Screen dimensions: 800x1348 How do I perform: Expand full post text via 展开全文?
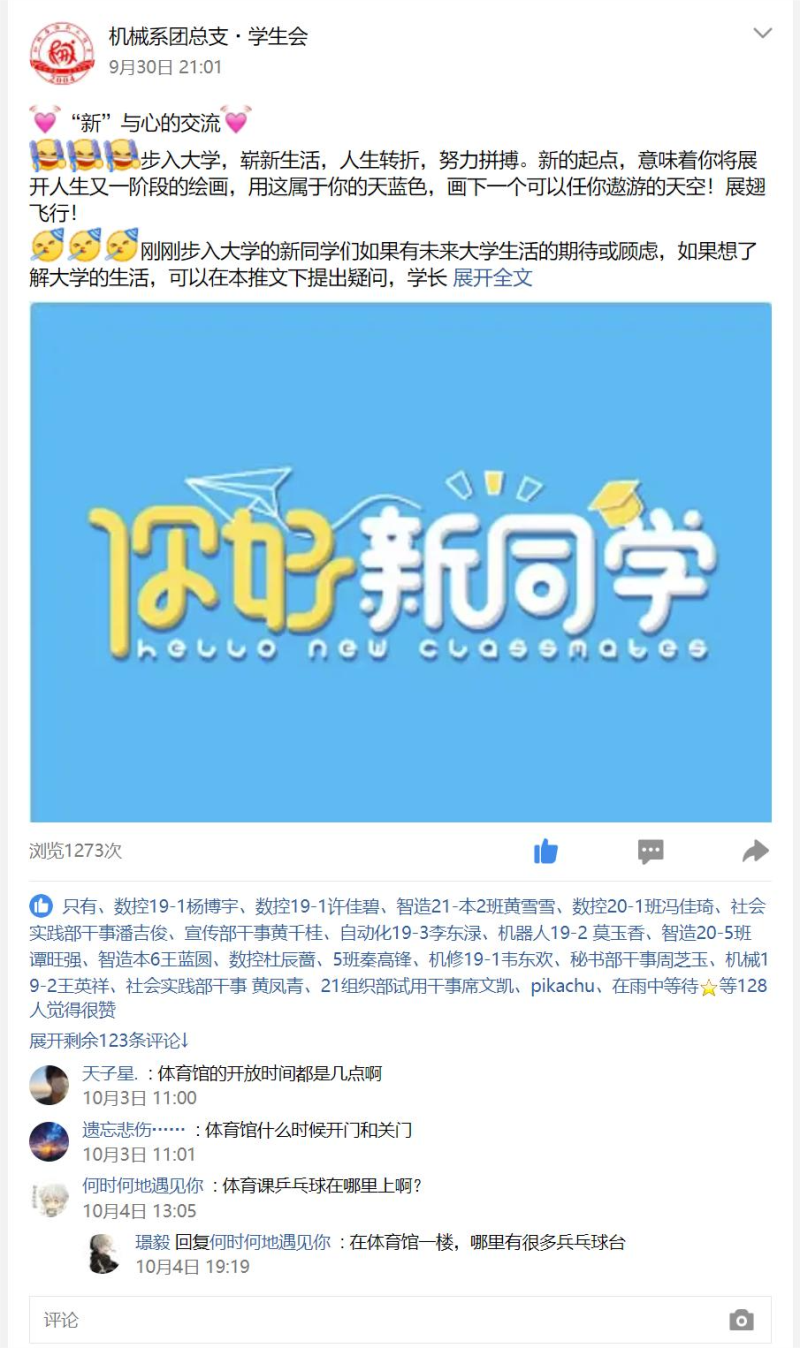pos(493,278)
